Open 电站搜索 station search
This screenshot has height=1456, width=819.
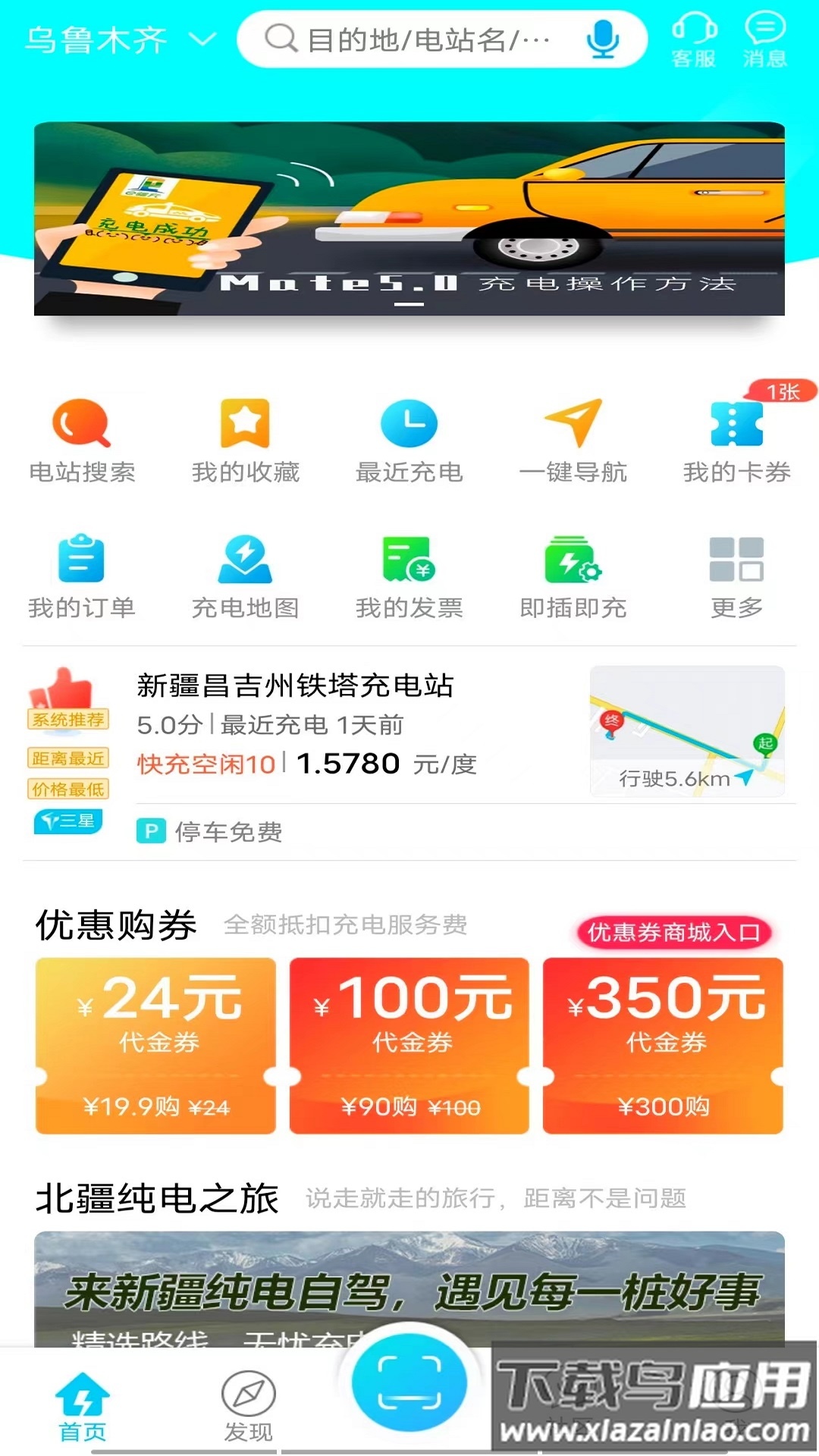[82, 440]
